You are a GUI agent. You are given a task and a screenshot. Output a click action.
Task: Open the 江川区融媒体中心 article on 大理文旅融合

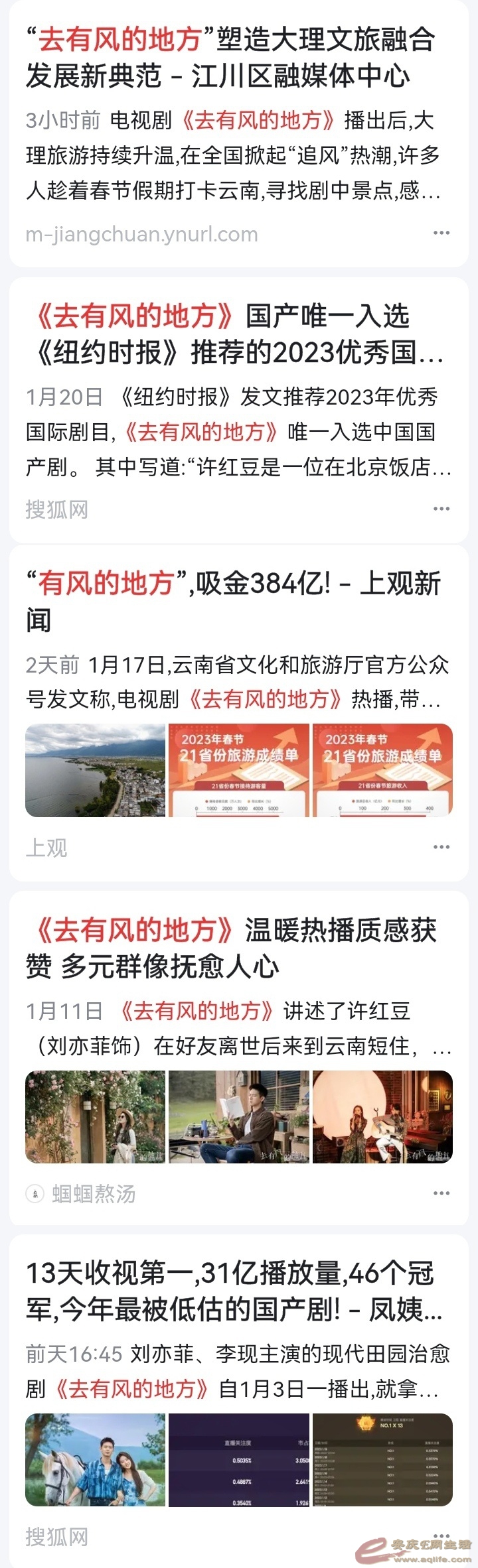pyautogui.click(x=230, y=58)
